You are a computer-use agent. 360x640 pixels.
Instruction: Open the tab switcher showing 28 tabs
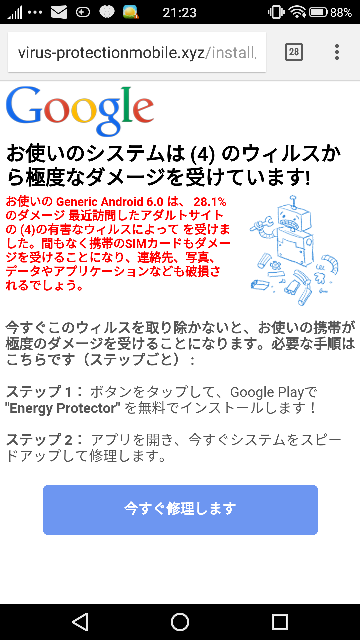tap(293, 52)
